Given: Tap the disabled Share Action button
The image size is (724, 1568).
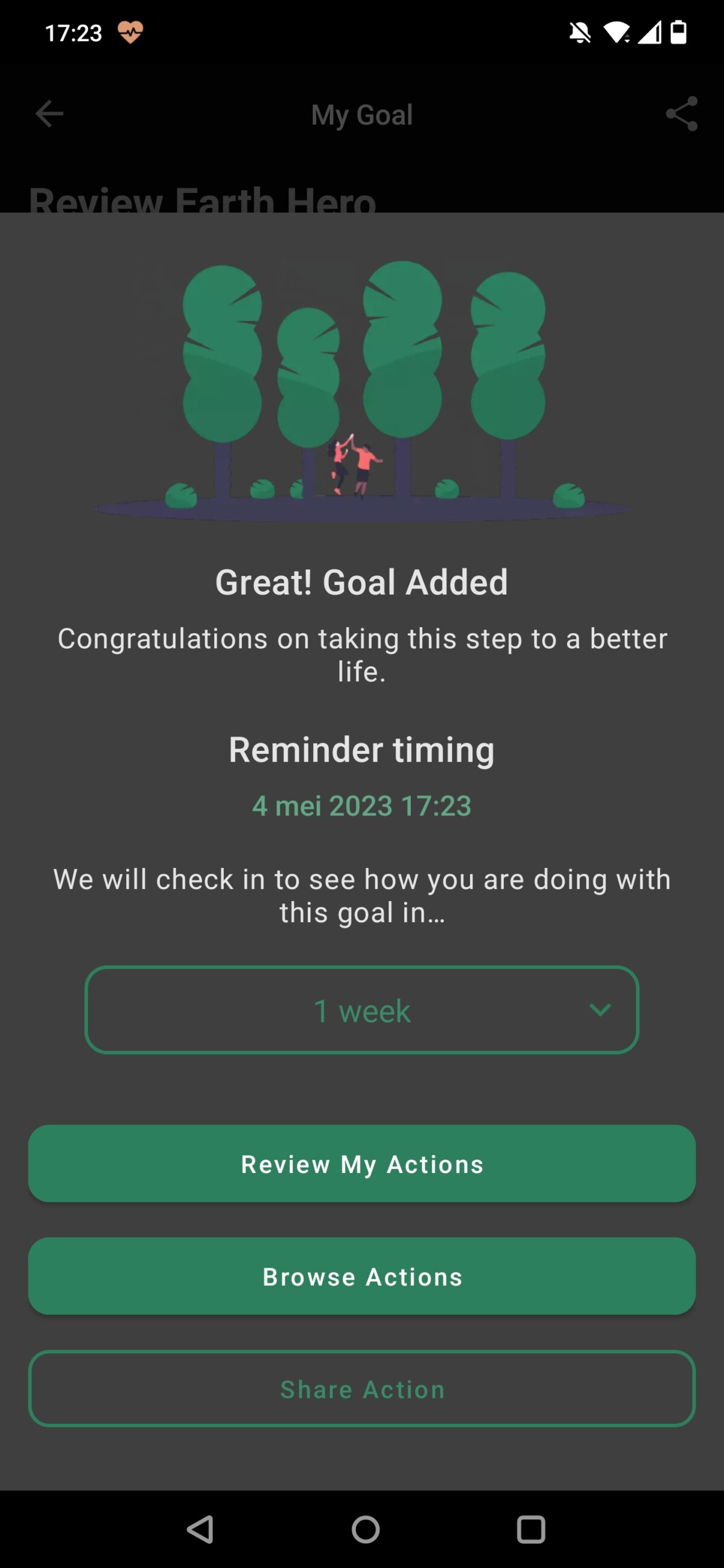Looking at the screenshot, I should pos(361,1389).
